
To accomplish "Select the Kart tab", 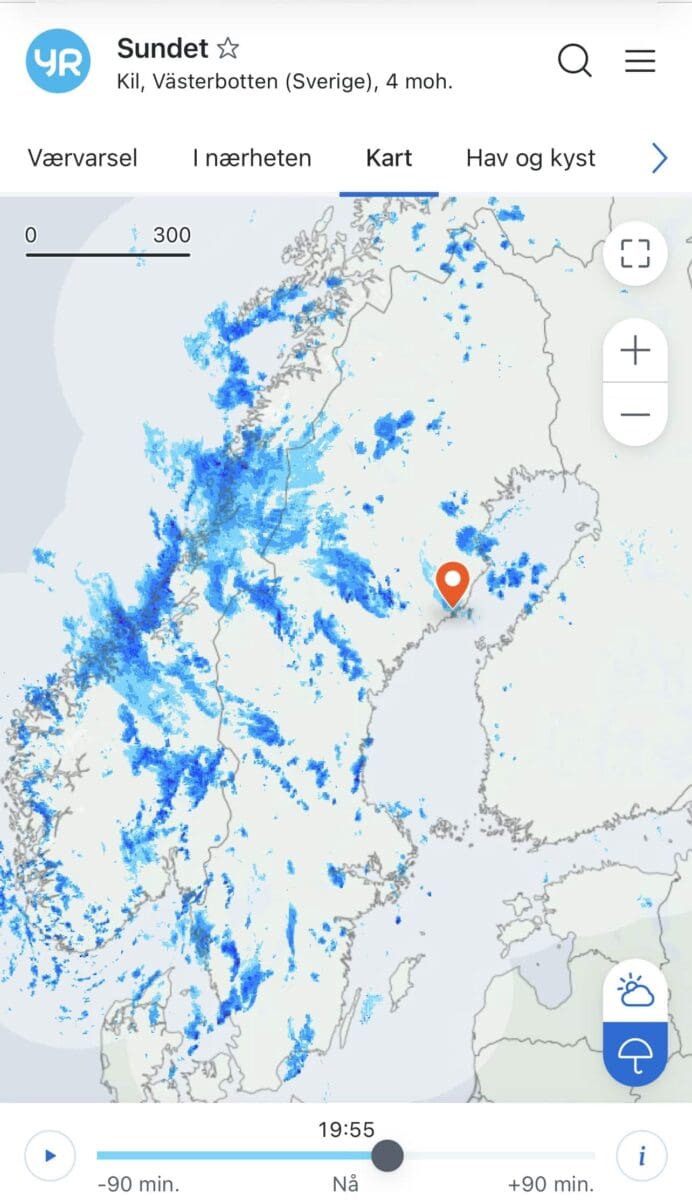I will tap(389, 158).
